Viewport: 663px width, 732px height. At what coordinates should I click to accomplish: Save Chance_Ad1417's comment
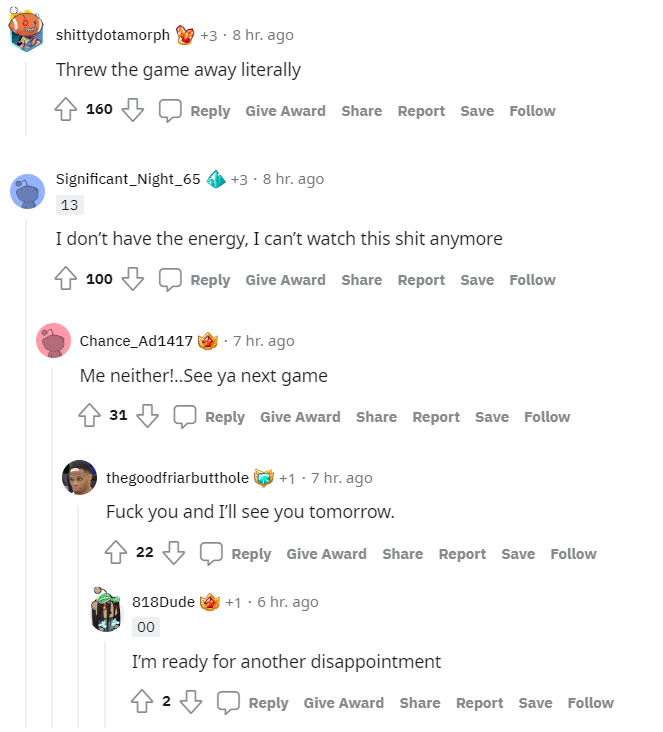[492, 417]
